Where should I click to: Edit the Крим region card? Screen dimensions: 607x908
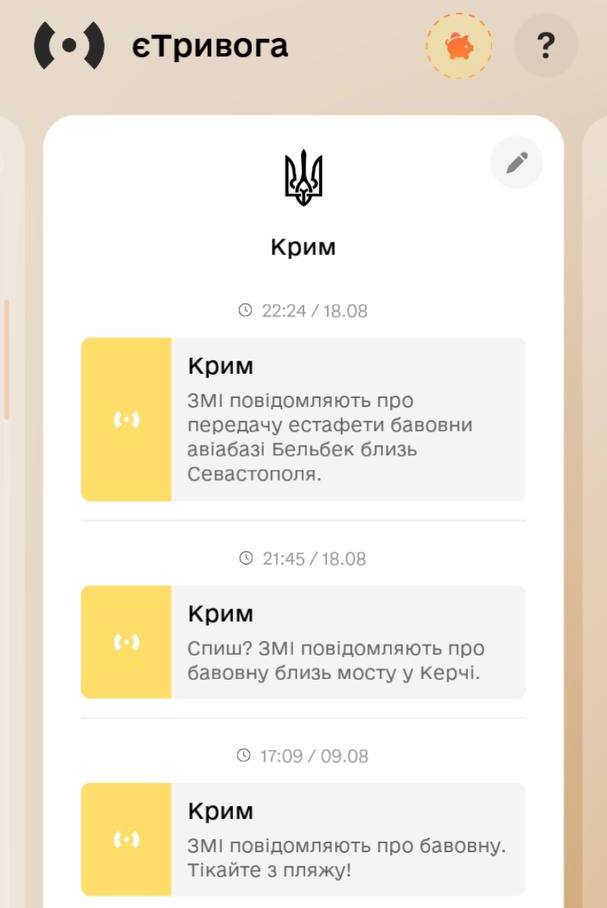(517, 163)
